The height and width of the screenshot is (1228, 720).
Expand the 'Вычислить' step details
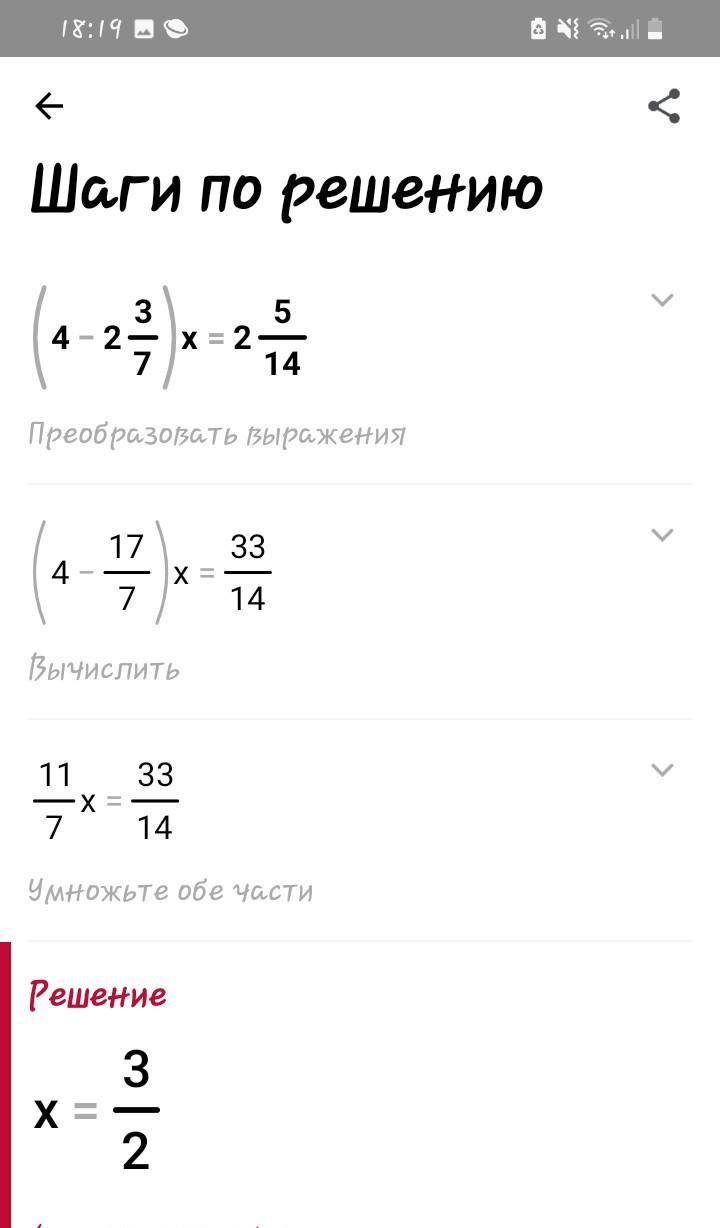(662, 534)
